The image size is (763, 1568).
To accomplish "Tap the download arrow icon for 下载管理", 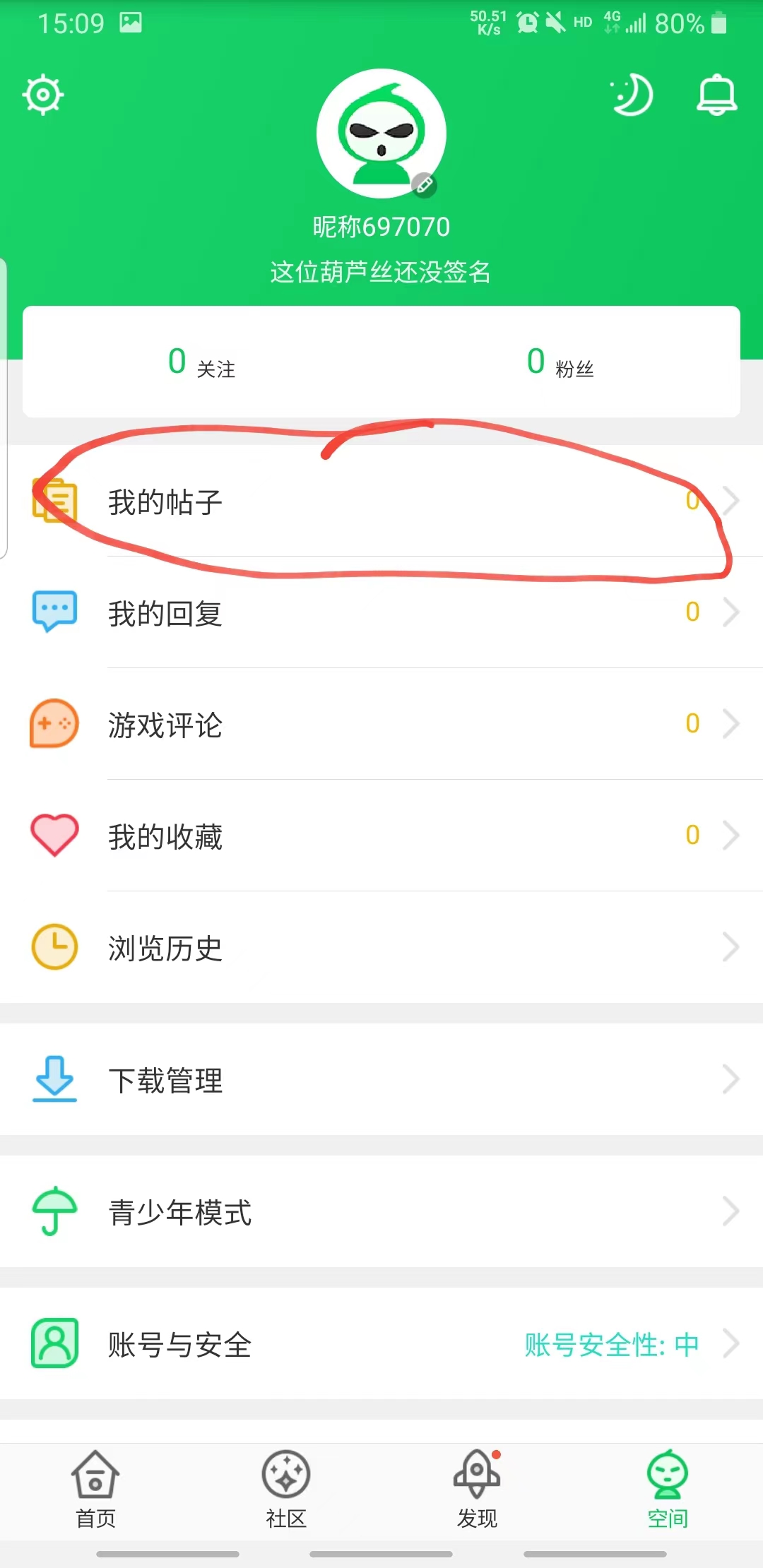I will (54, 1079).
